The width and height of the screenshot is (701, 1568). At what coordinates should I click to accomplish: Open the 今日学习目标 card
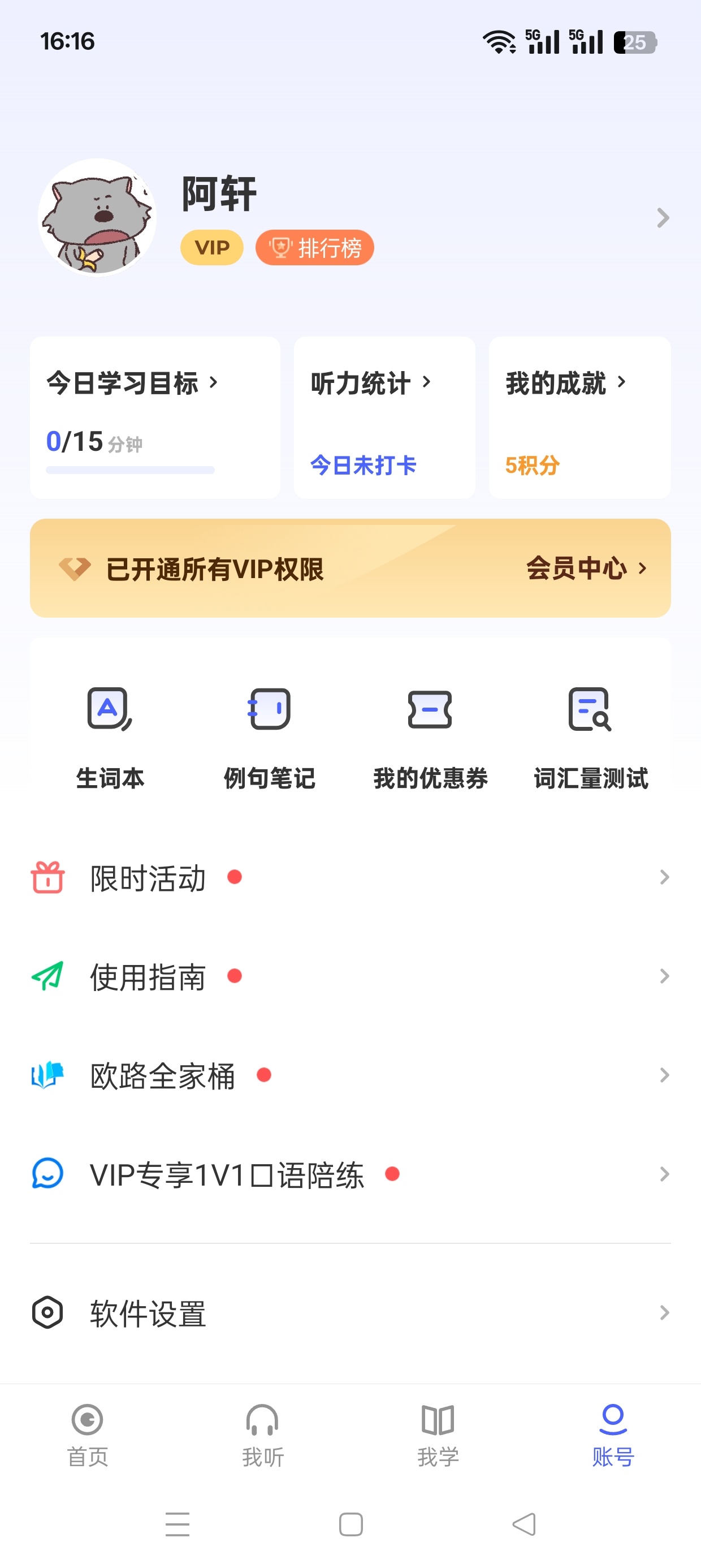pos(155,417)
